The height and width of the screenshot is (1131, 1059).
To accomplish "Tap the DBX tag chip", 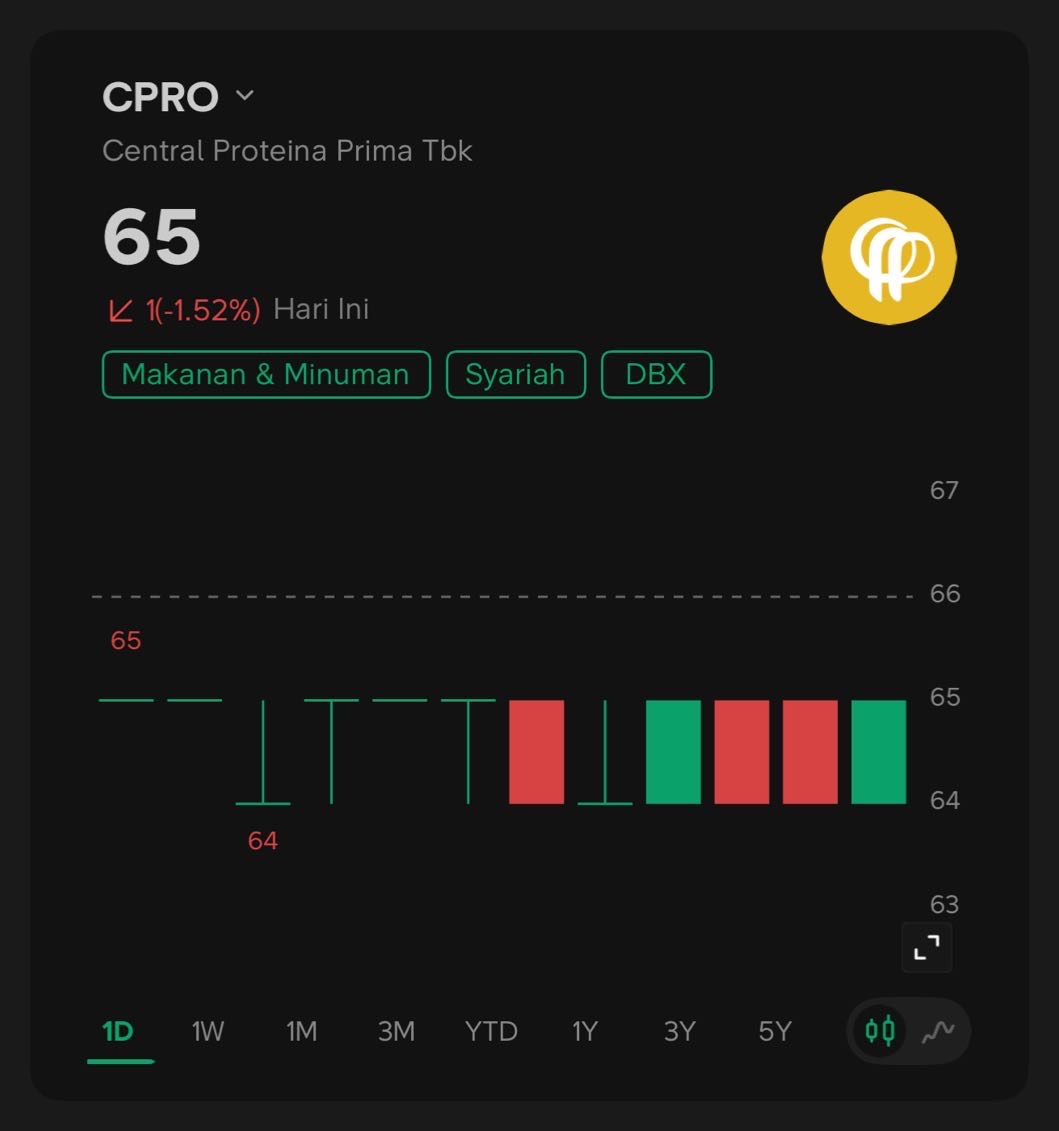I will pos(656,375).
